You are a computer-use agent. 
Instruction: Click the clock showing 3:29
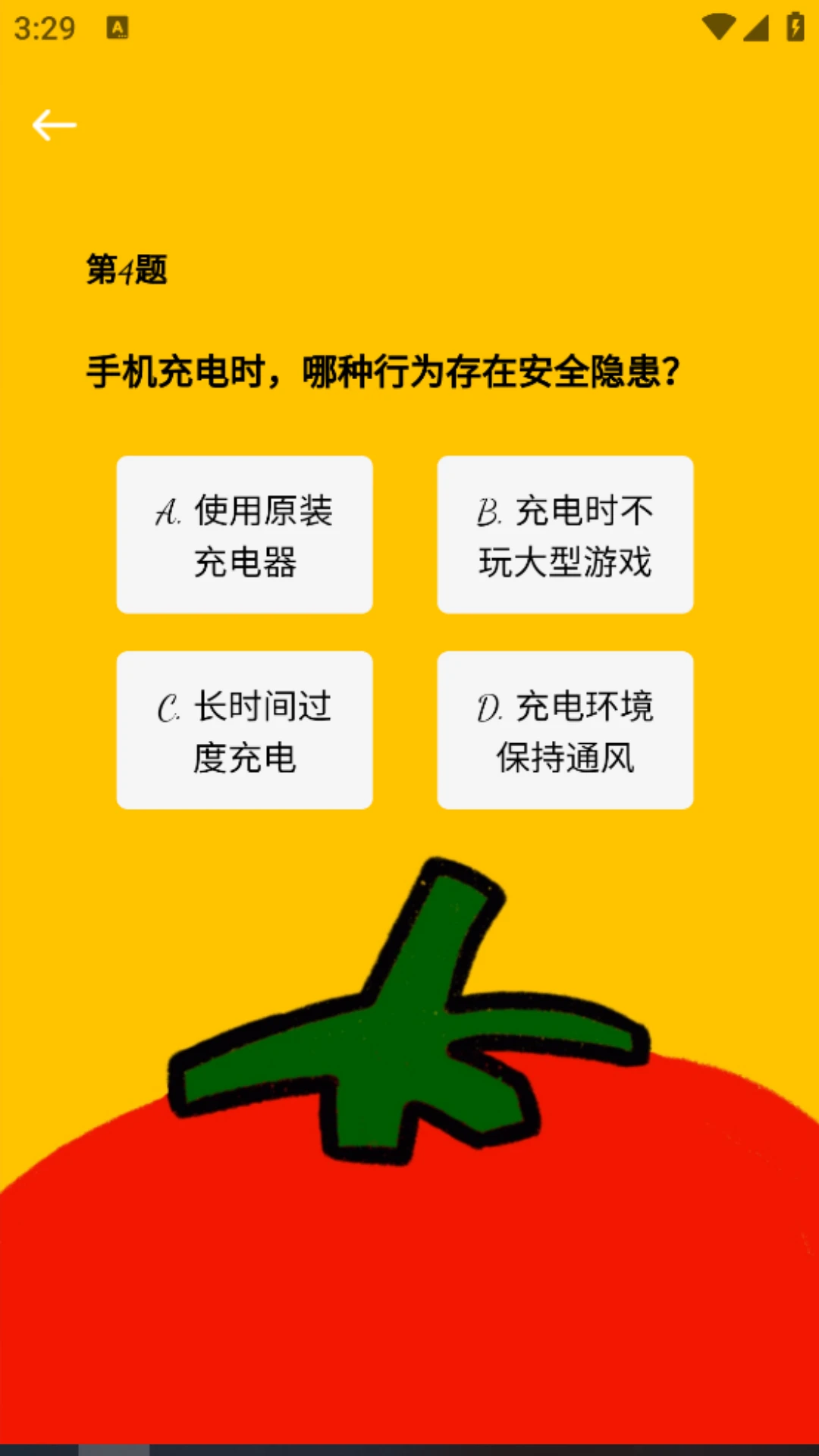point(44,29)
